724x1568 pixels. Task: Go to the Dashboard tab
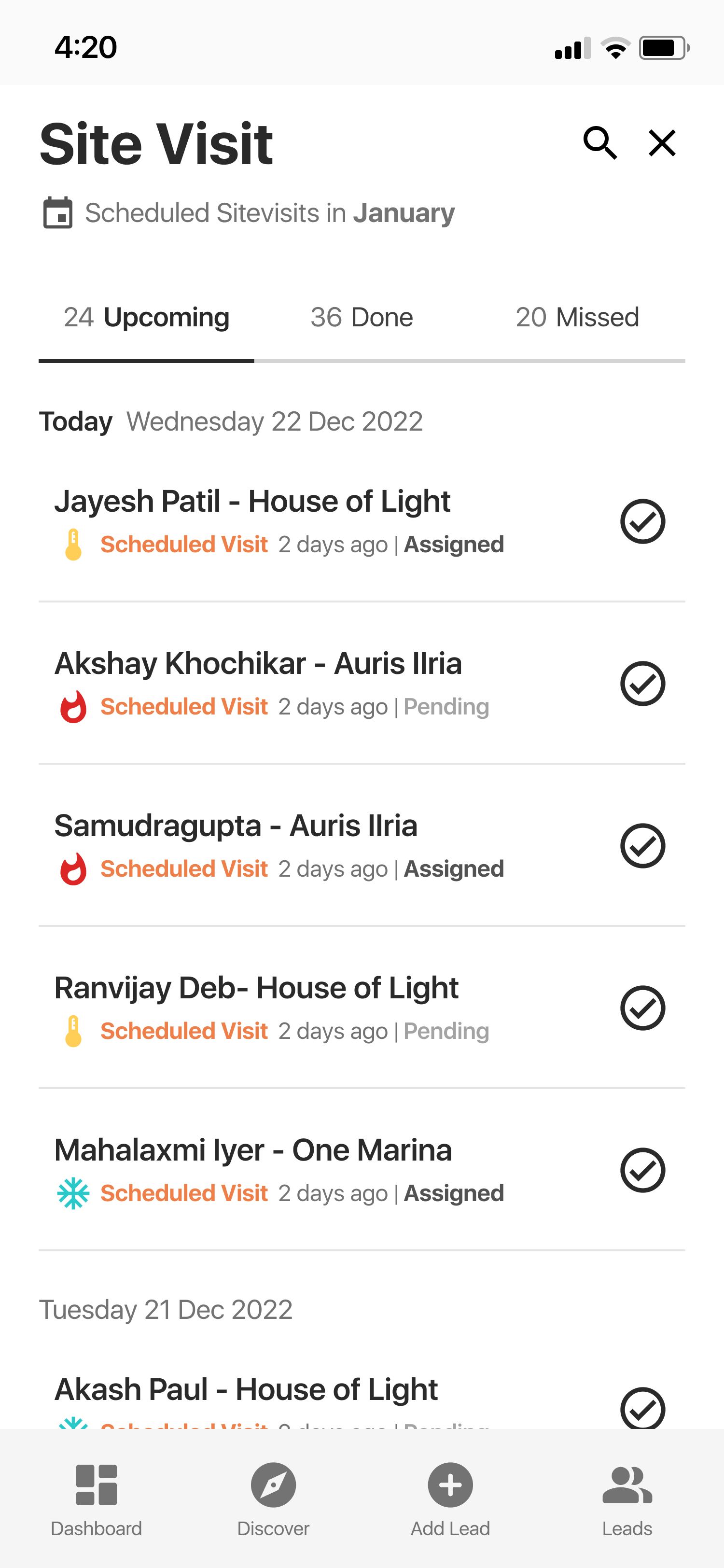(96, 1498)
